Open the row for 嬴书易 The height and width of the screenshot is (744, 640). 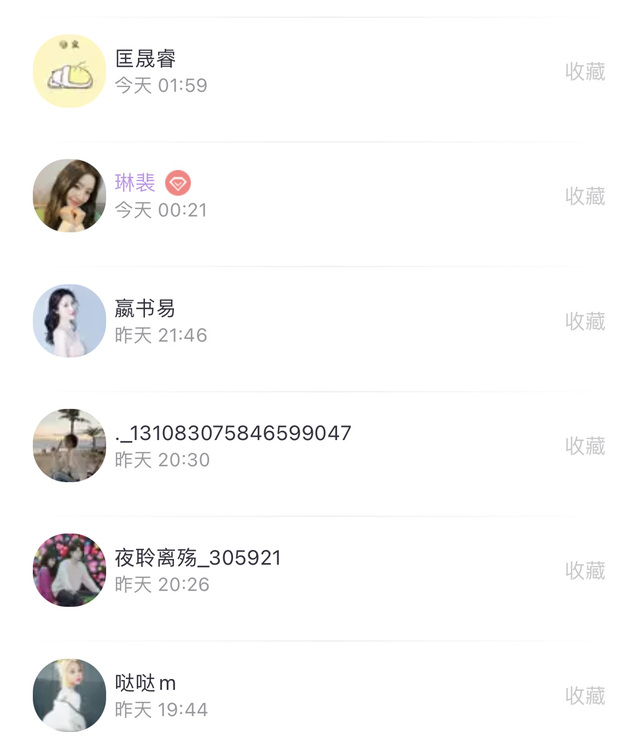coord(300,321)
